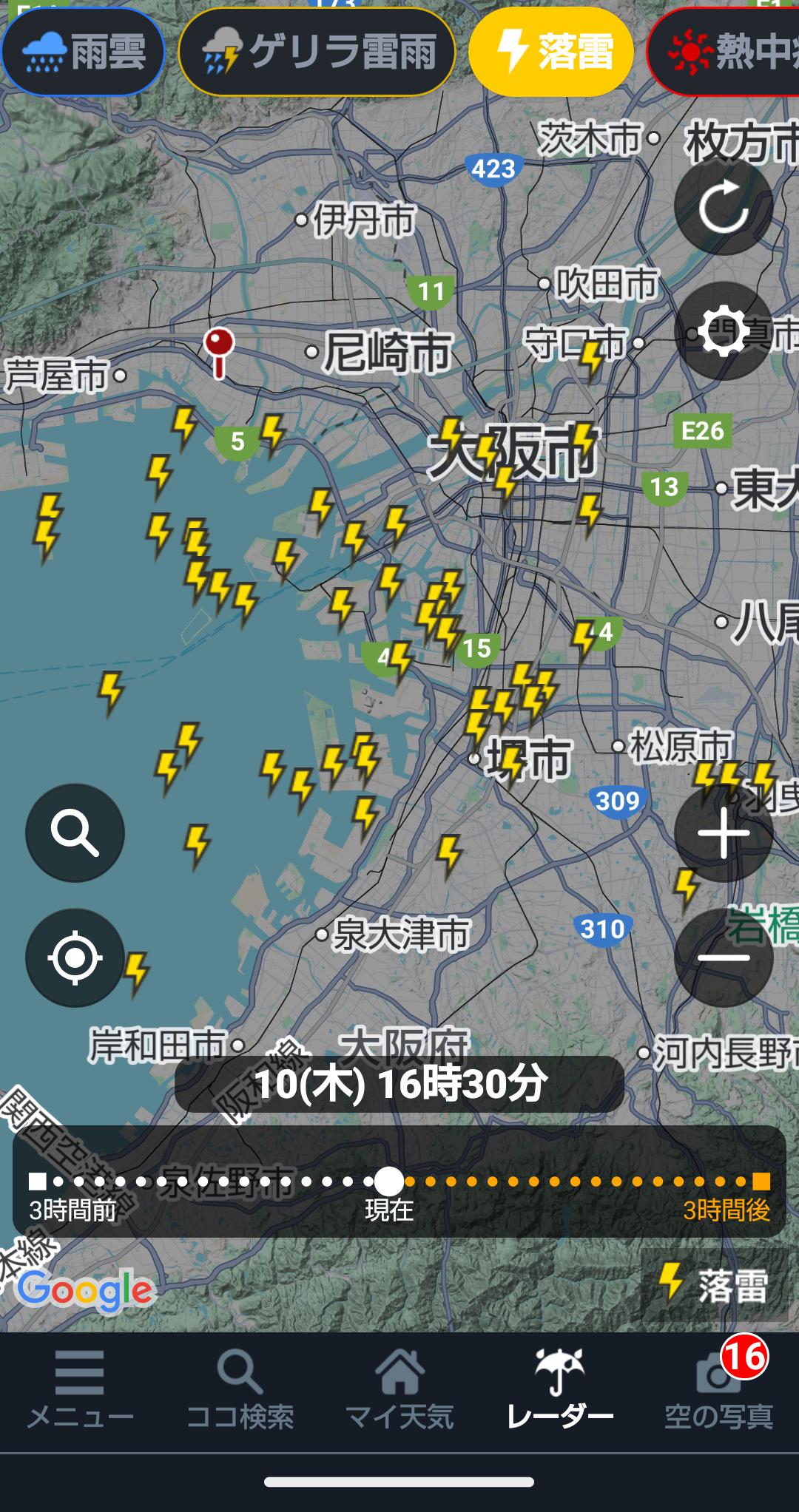This screenshot has width=799, height=1512.
Task: Select the 落雷 lightning chip
Action: tap(551, 52)
